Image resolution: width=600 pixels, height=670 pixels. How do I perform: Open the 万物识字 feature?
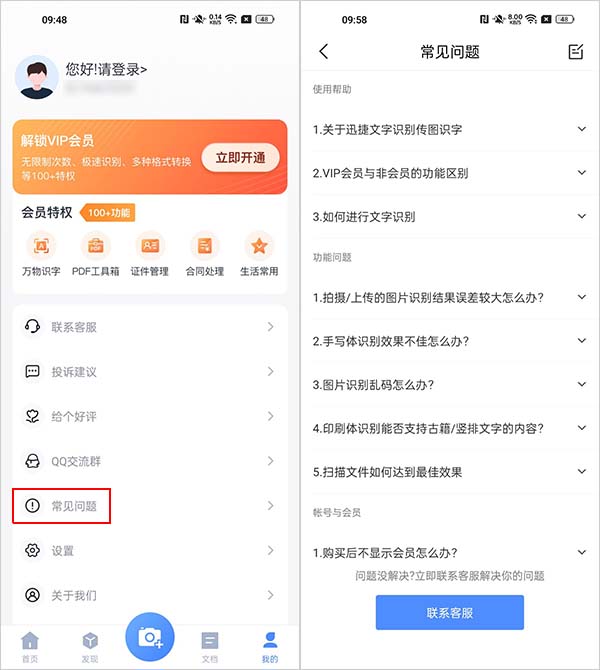click(41, 253)
